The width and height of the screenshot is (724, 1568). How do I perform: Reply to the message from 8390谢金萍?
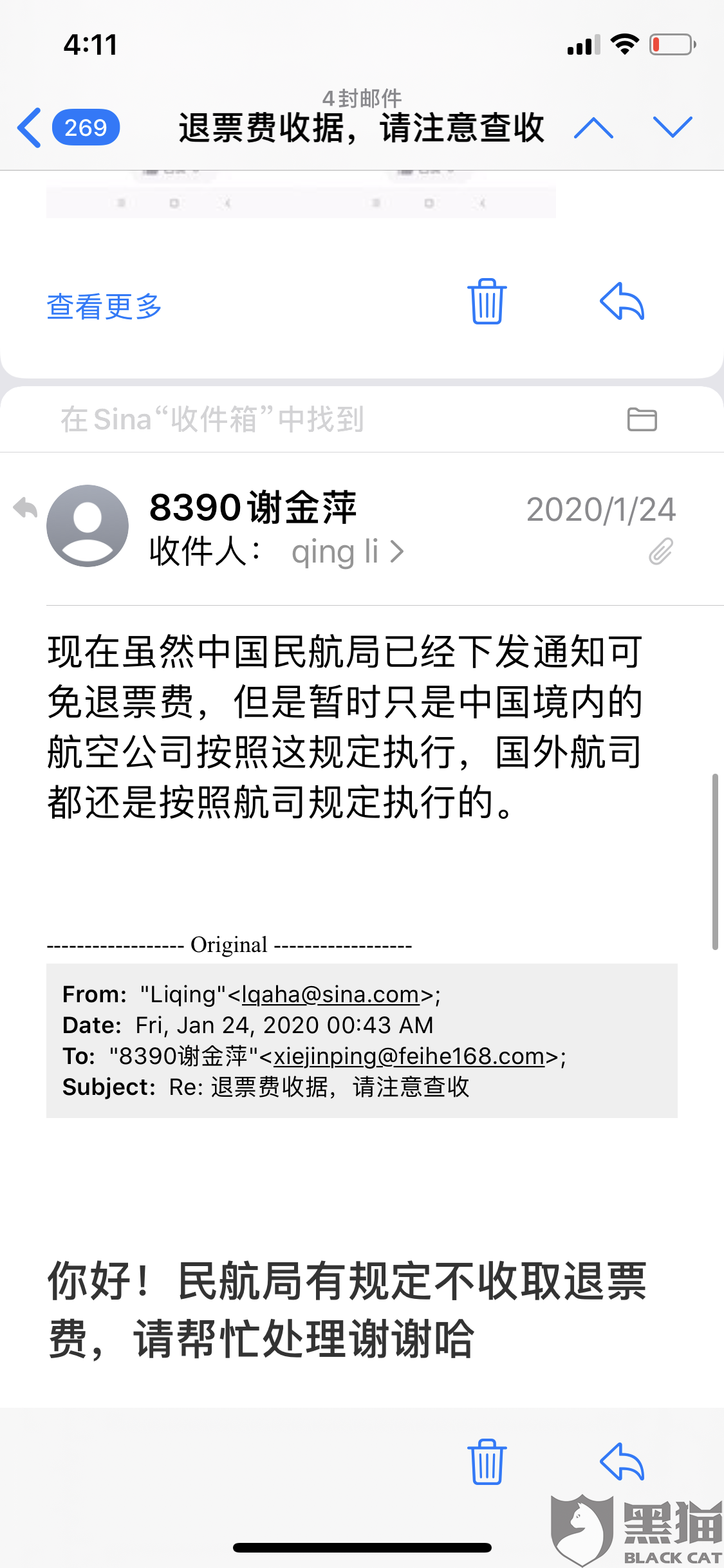click(x=622, y=1462)
